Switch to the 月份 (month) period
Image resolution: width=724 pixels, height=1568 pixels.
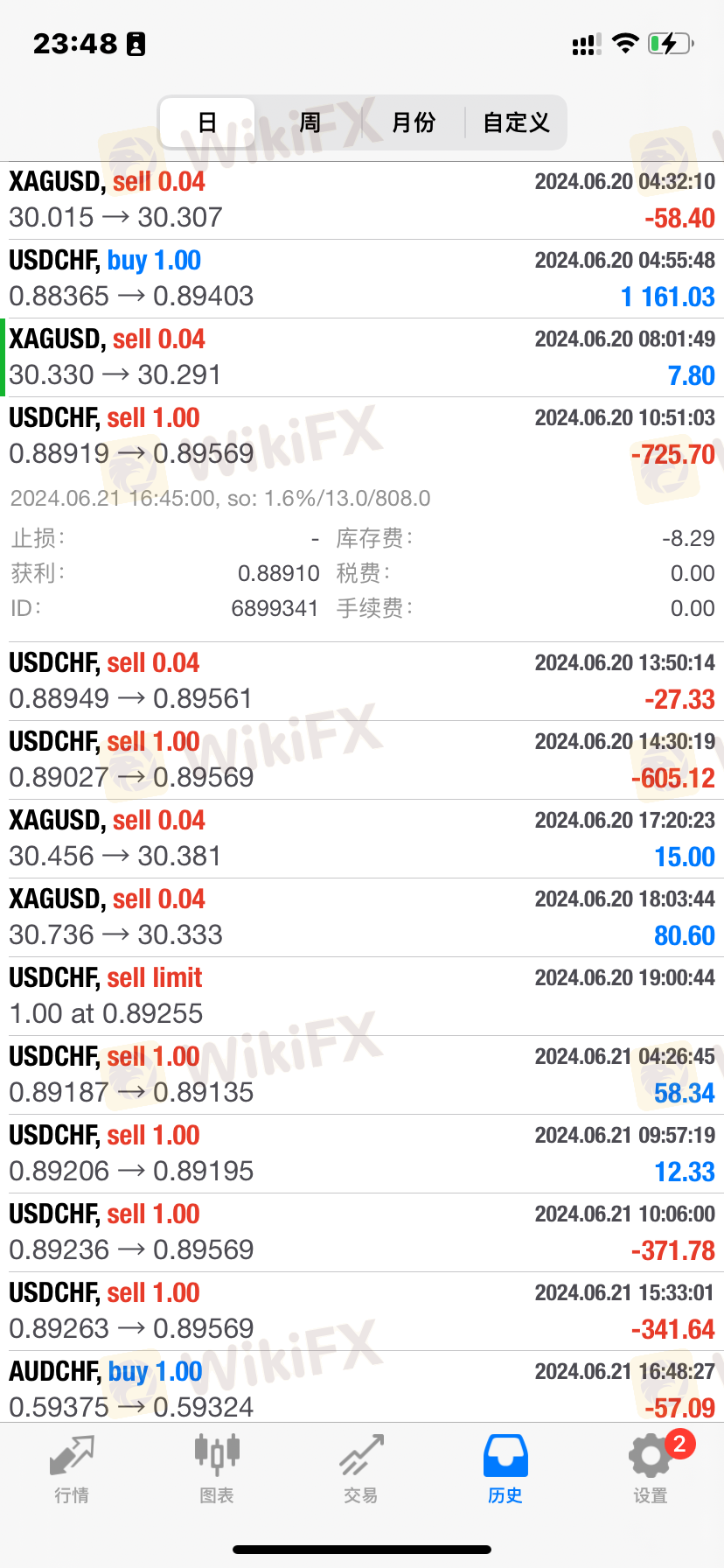(x=414, y=122)
